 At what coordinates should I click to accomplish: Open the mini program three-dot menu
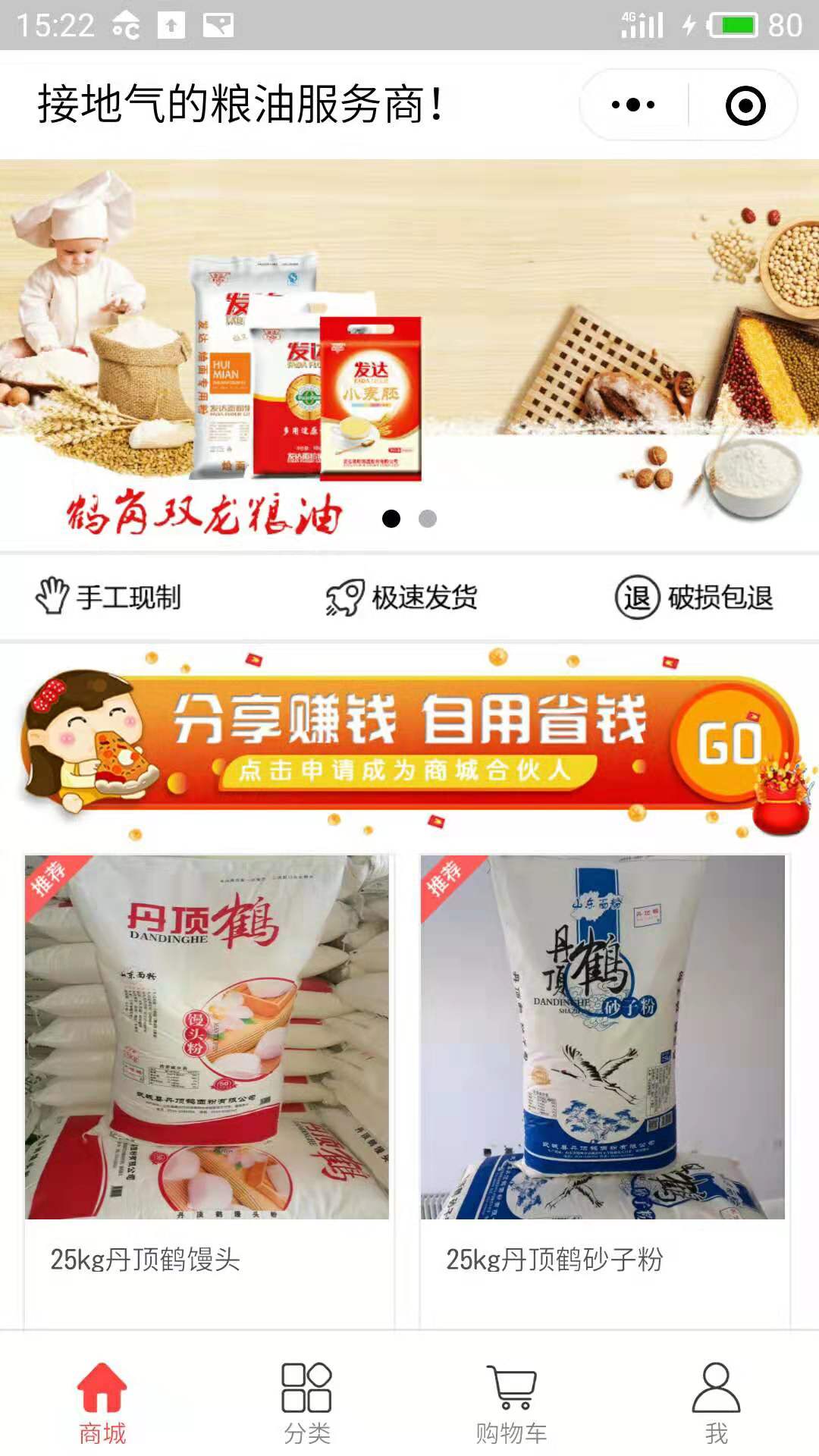click(x=633, y=105)
